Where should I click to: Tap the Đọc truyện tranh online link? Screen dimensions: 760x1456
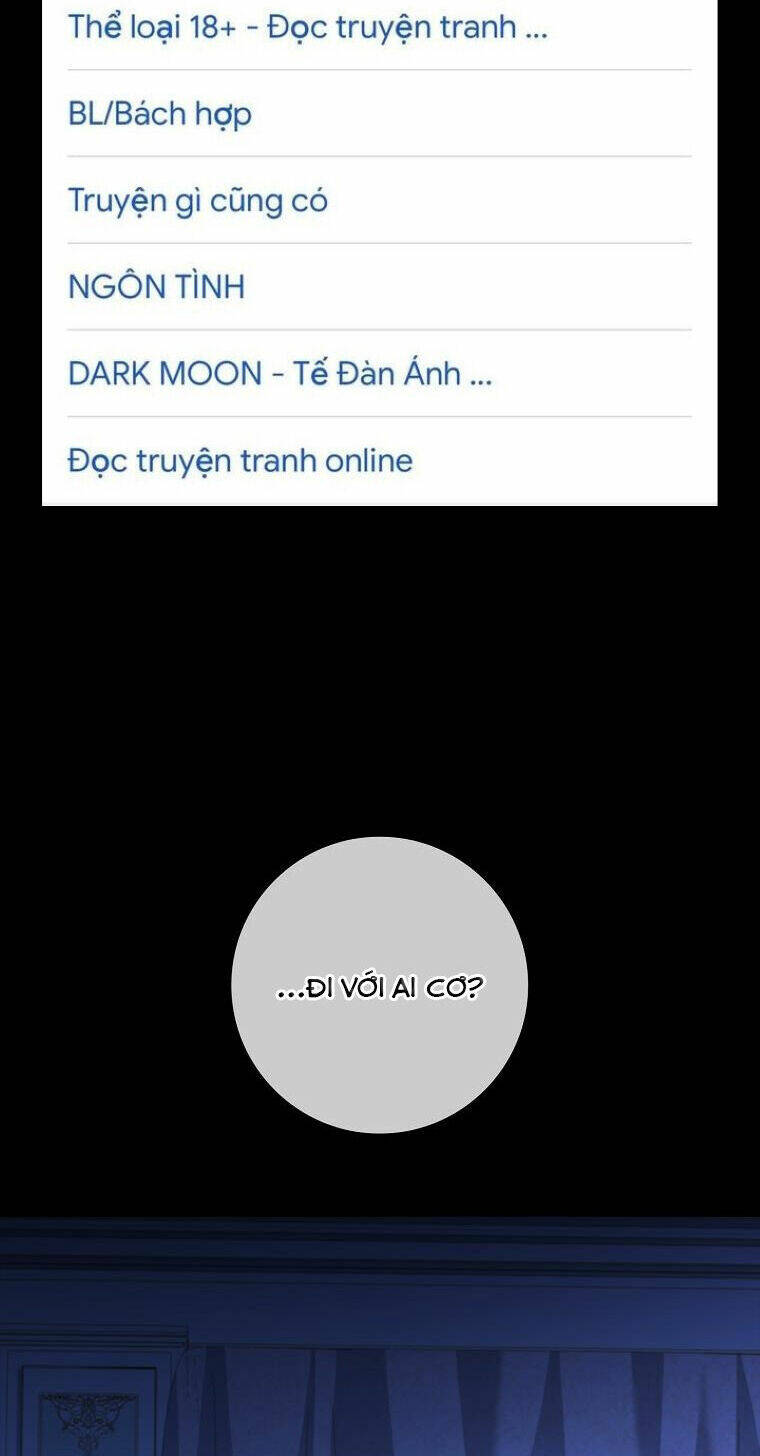[x=240, y=461]
